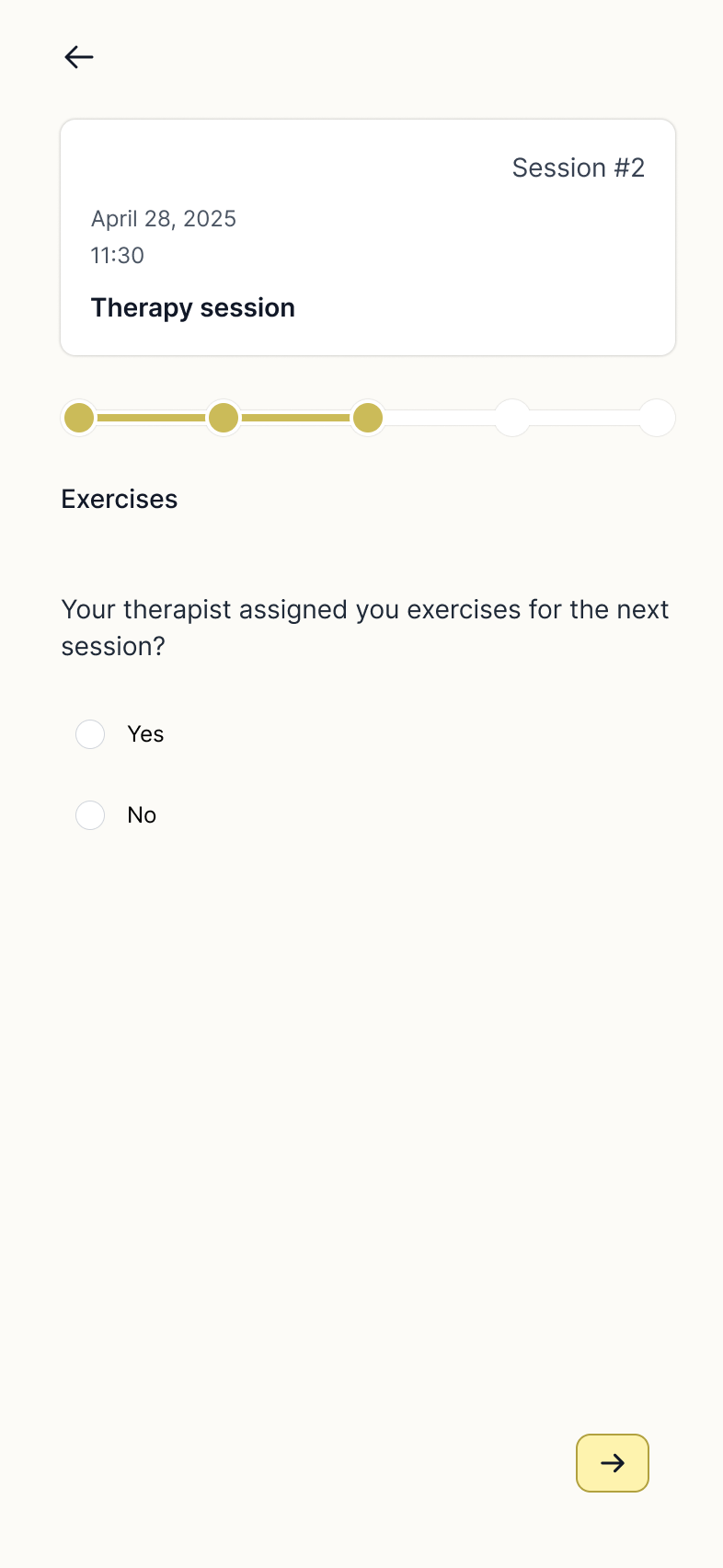Tap the fourth unfilled progress dot

click(512, 418)
